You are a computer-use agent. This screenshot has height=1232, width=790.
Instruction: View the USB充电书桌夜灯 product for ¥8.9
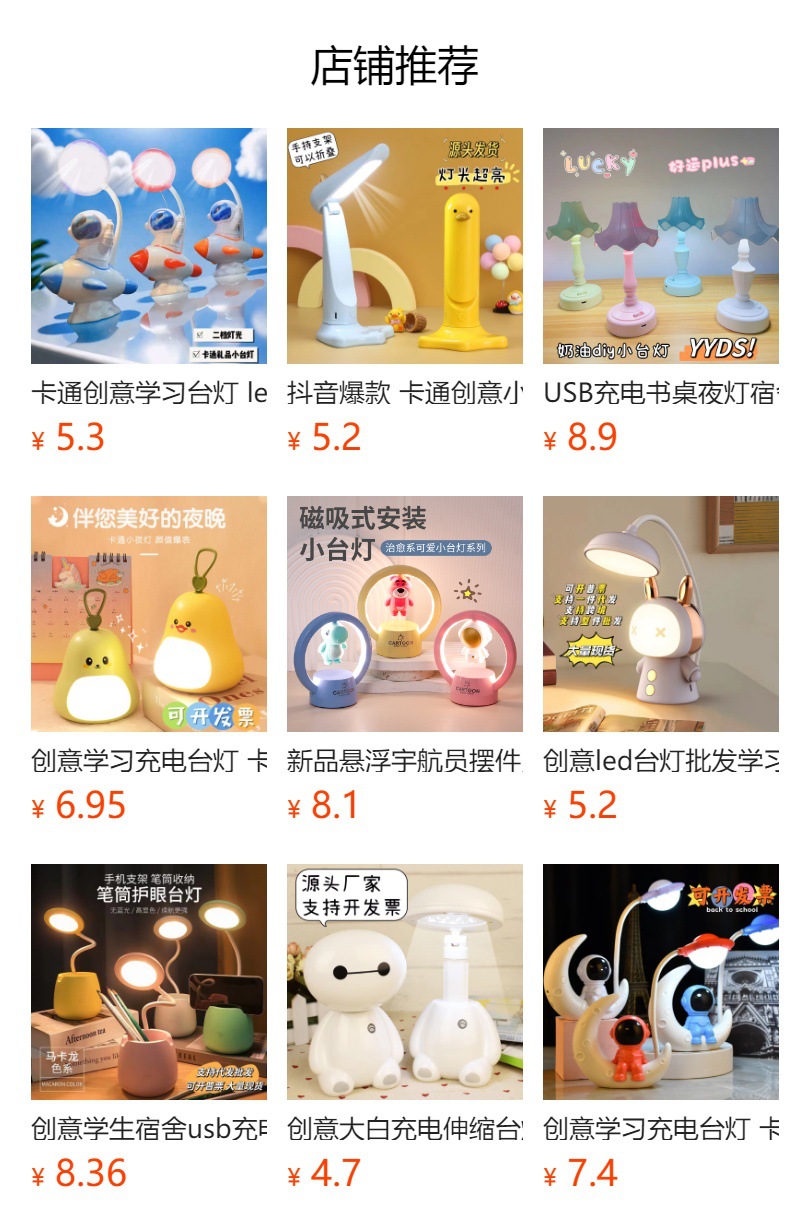click(661, 293)
